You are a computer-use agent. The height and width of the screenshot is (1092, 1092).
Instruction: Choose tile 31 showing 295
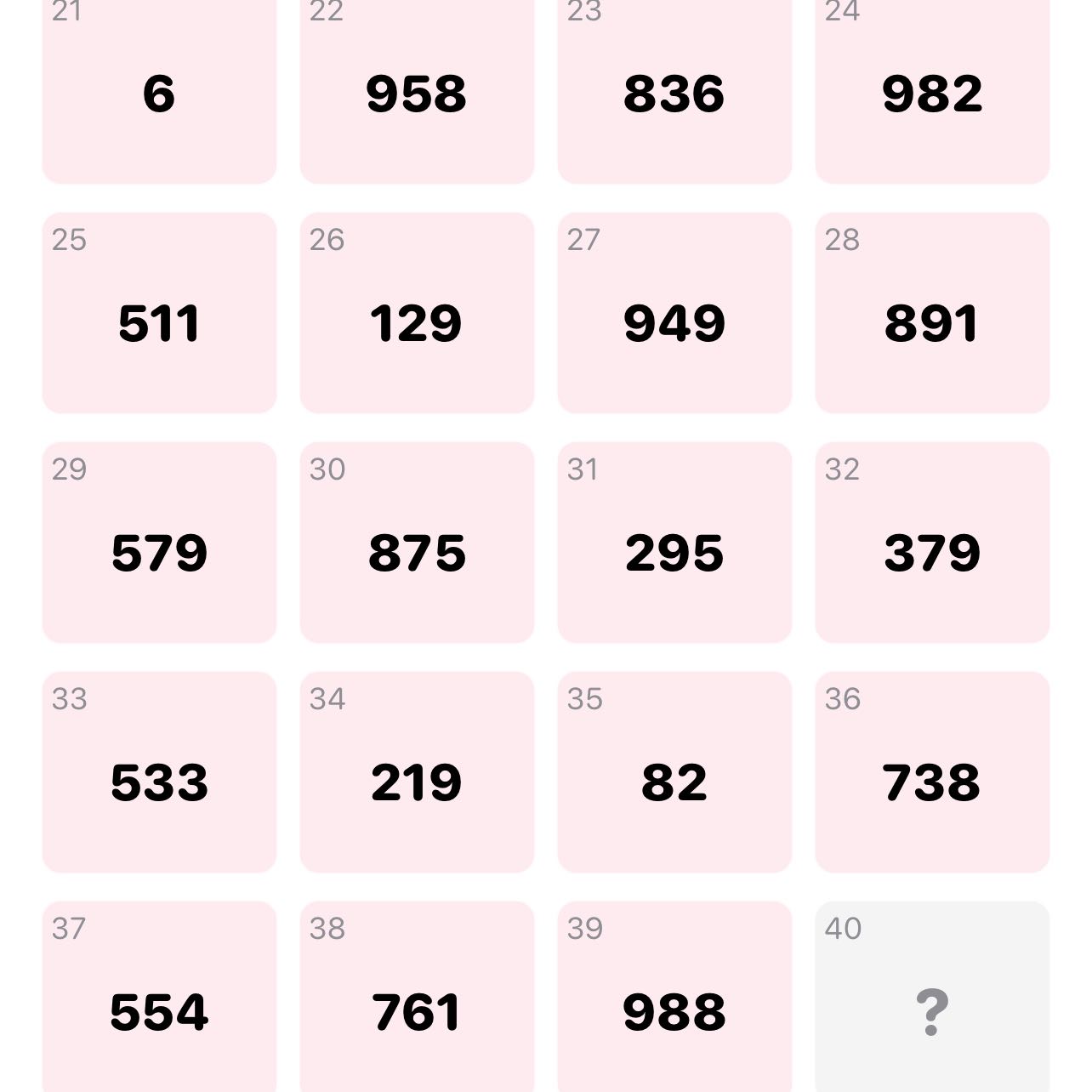click(x=674, y=543)
